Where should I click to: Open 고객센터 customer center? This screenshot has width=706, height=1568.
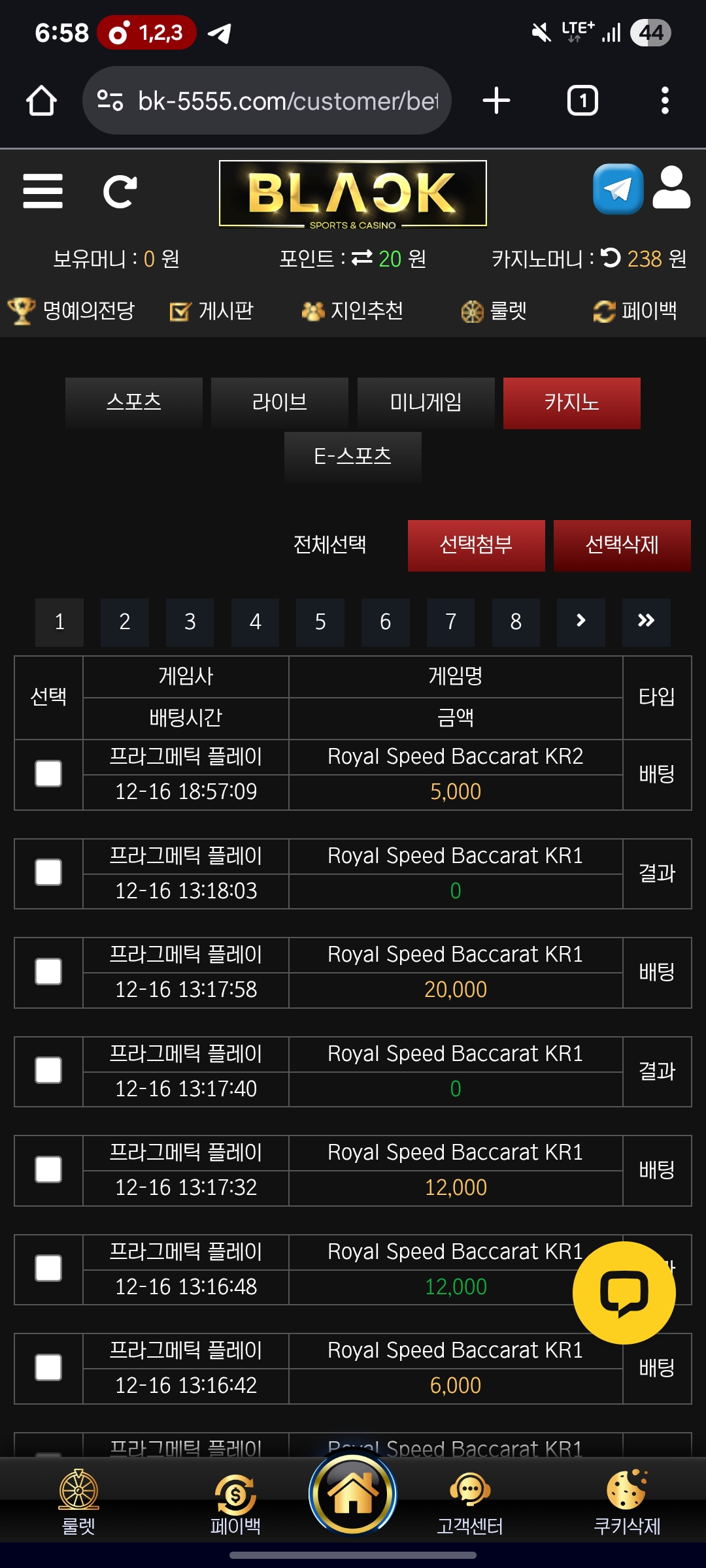pyautogui.click(x=469, y=1505)
